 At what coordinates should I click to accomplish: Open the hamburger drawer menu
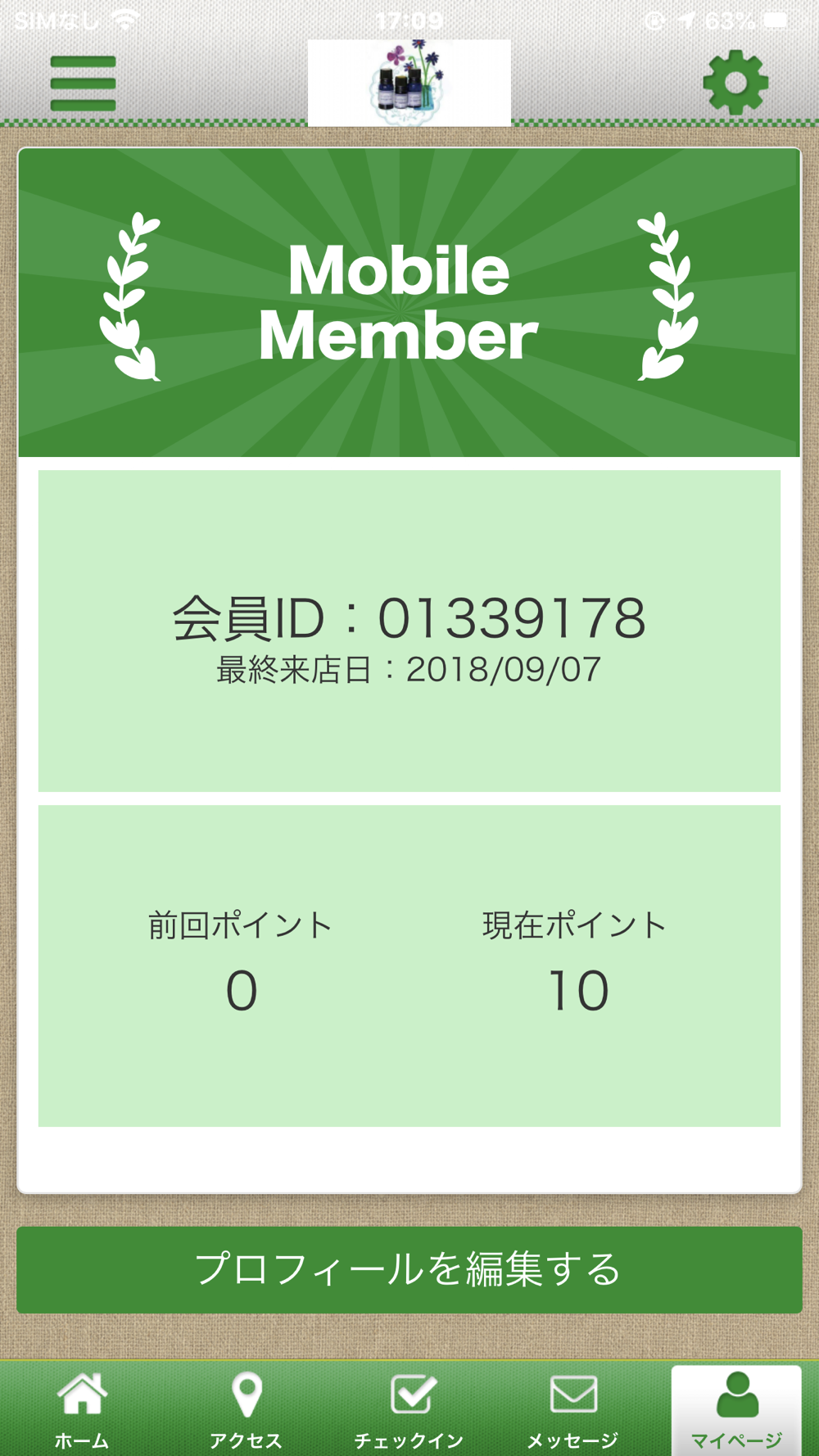point(83,83)
